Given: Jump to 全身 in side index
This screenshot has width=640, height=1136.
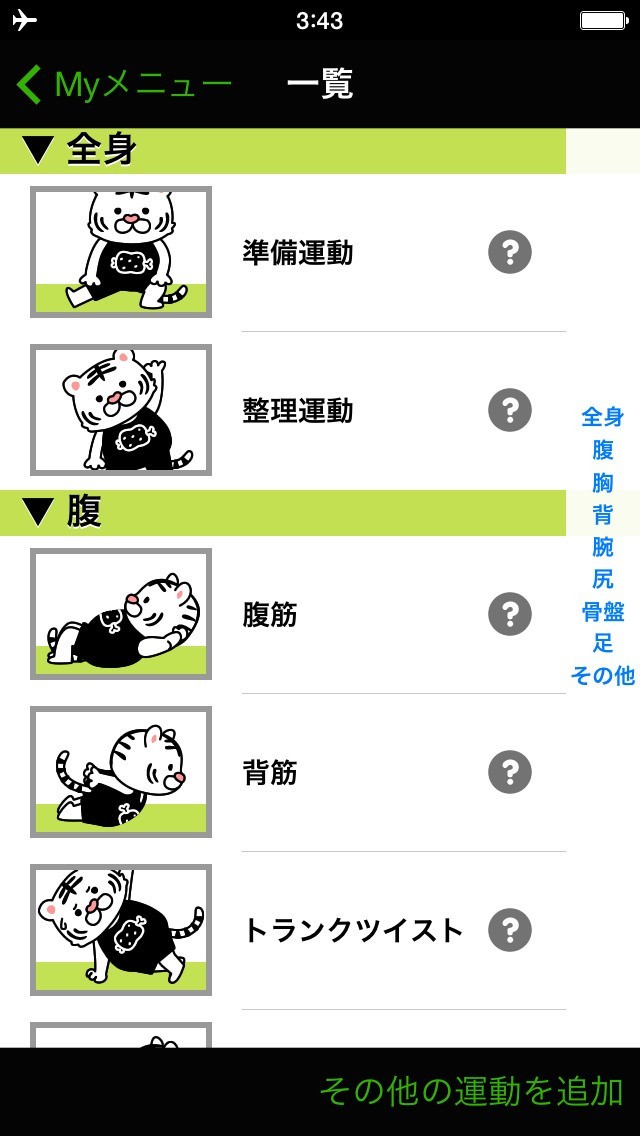Looking at the screenshot, I should (602, 417).
